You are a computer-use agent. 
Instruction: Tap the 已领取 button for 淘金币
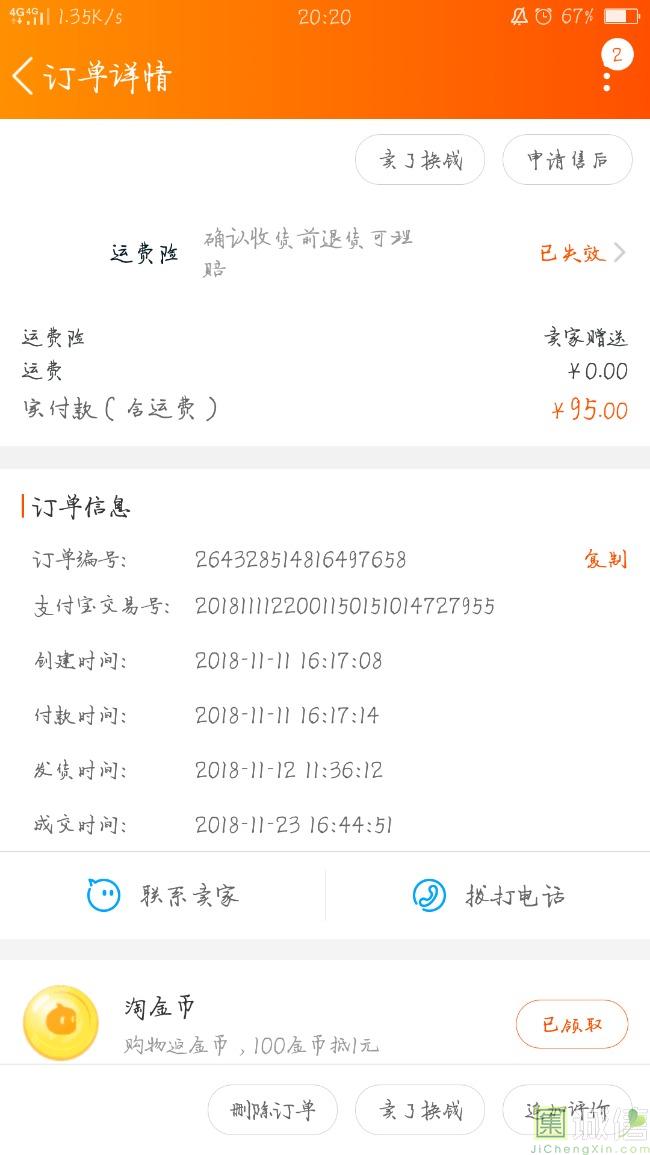[572, 1024]
